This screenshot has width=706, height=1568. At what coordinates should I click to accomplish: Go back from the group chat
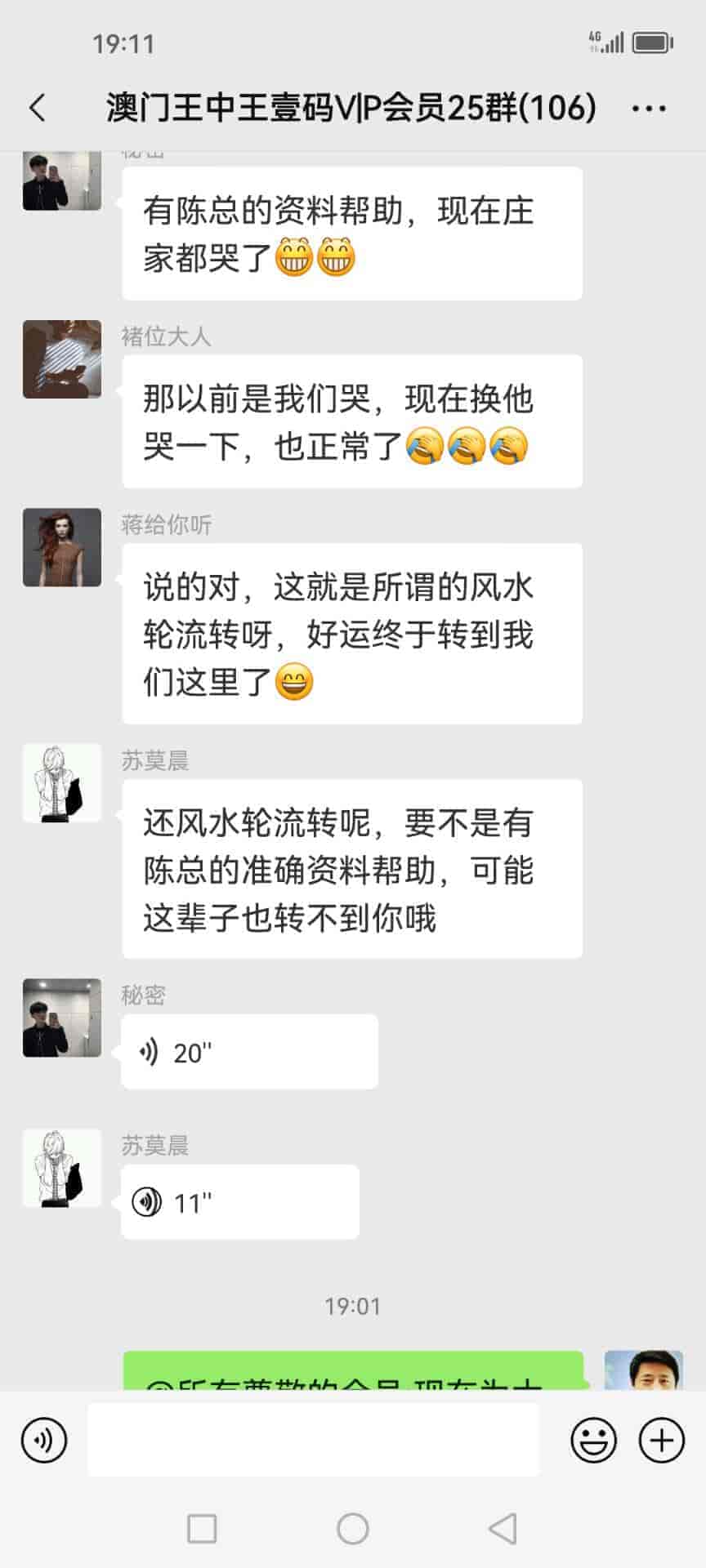coord(38,108)
